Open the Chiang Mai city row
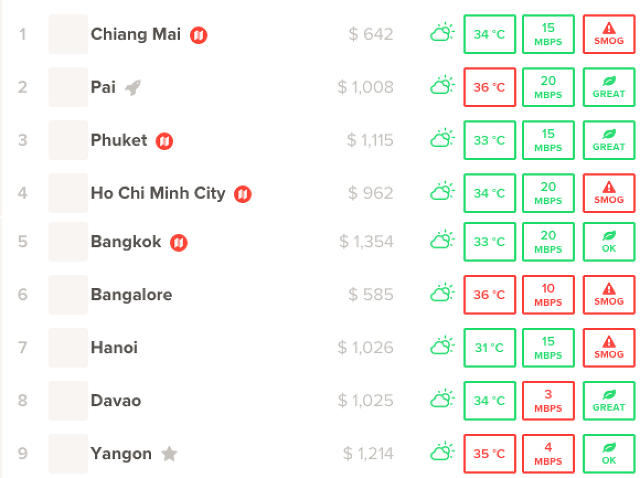 coord(138,35)
